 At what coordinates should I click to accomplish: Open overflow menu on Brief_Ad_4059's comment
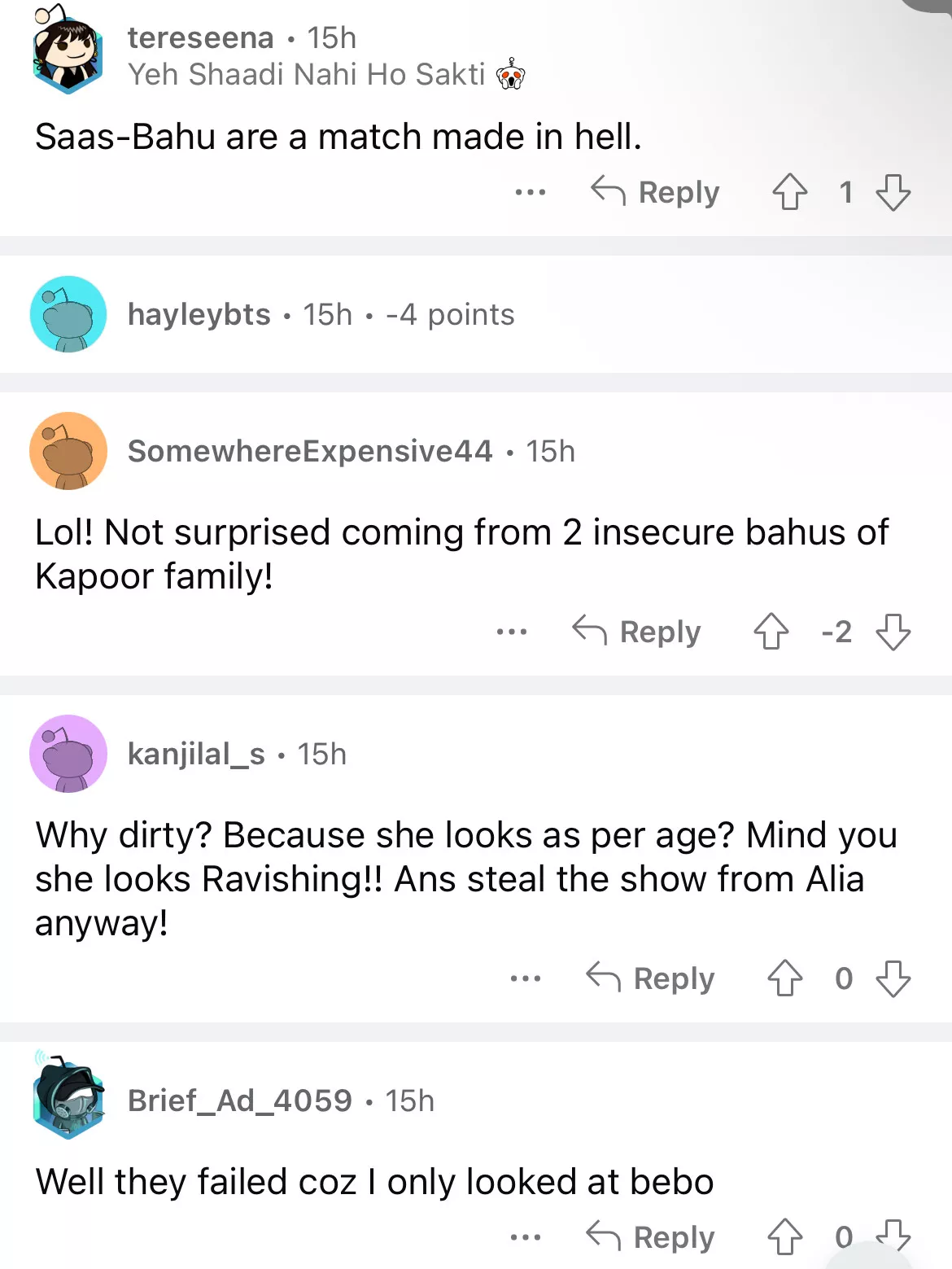pos(526,1236)
